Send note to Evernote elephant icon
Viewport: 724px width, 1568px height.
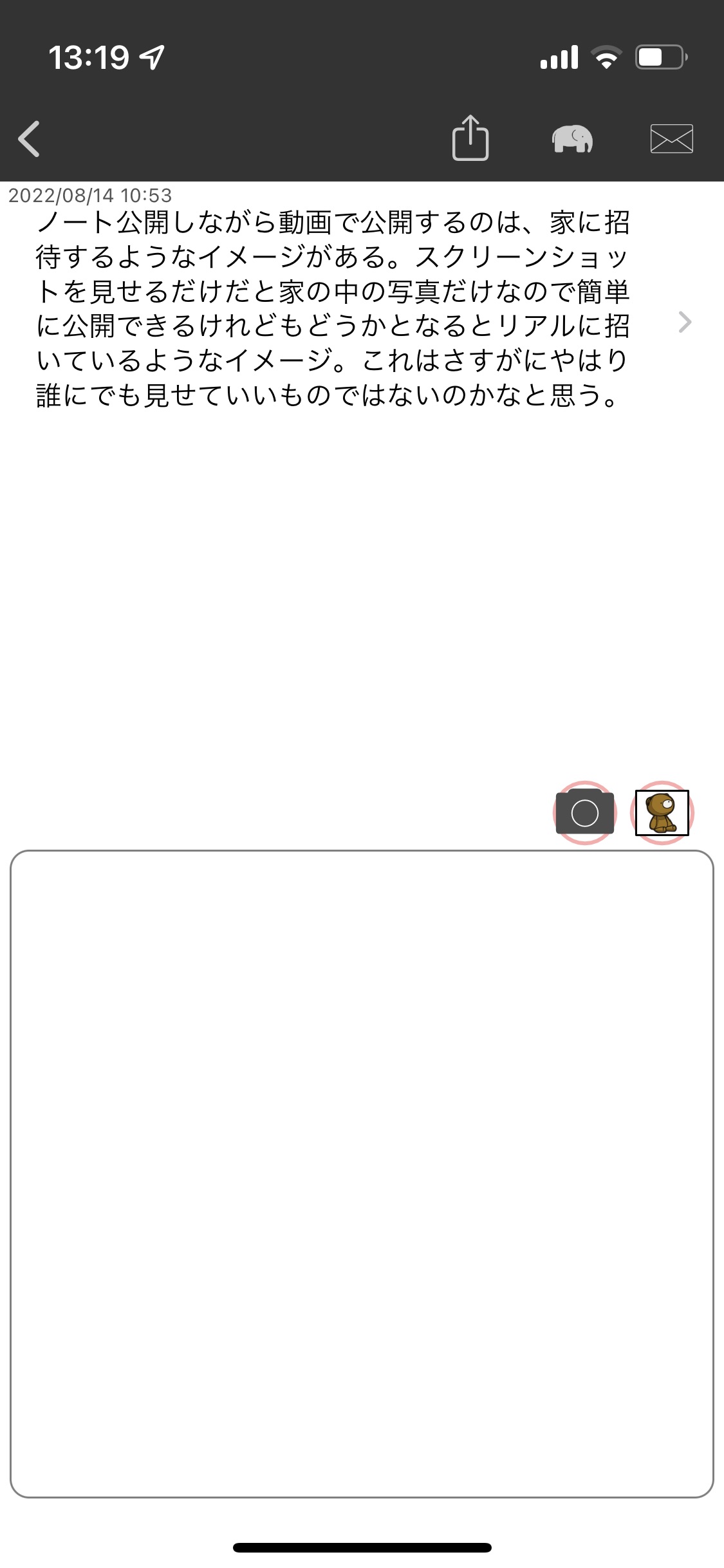click(572, 138)
